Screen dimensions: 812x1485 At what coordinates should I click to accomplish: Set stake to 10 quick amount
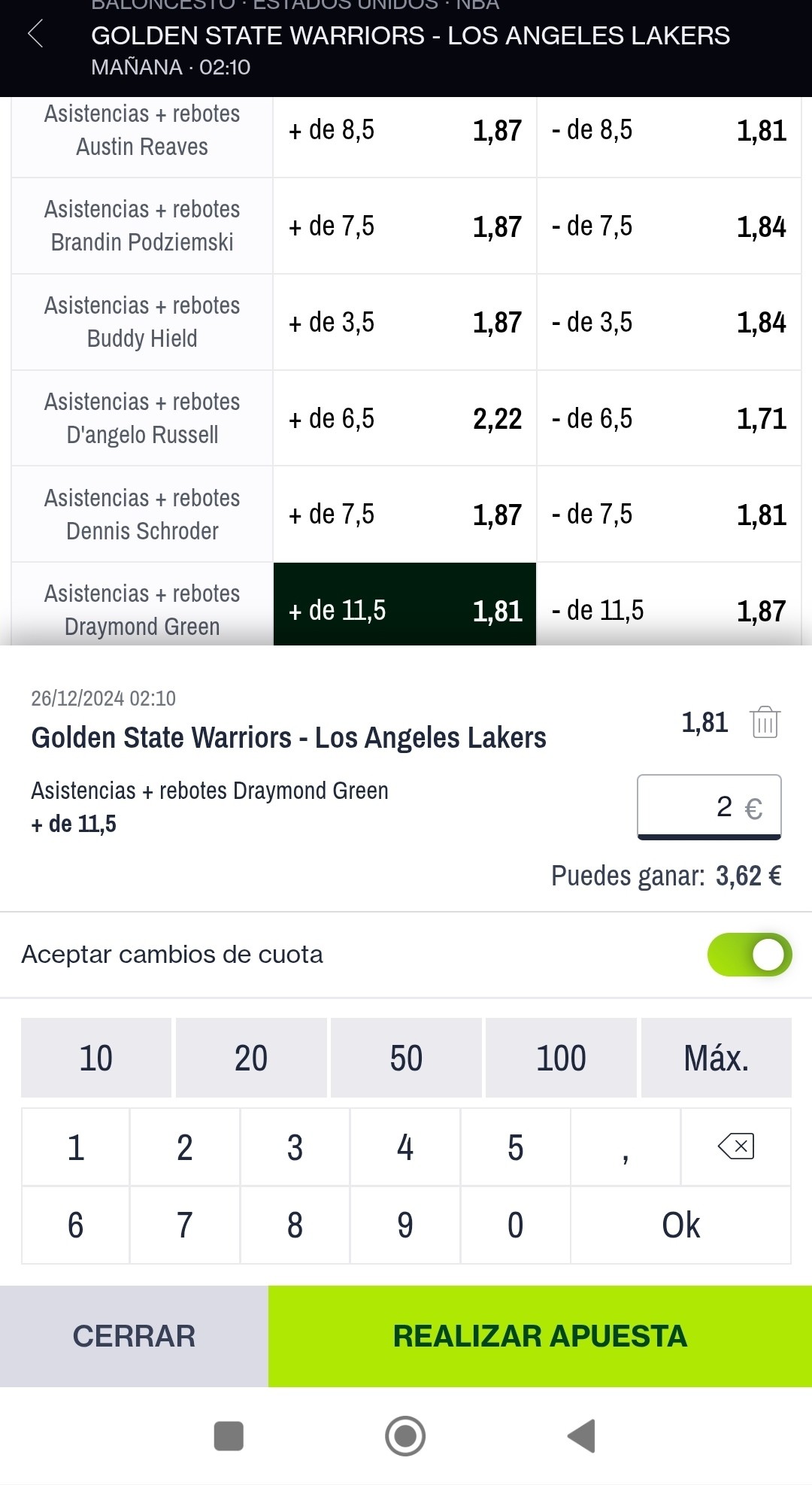(x=96, y=1058)
